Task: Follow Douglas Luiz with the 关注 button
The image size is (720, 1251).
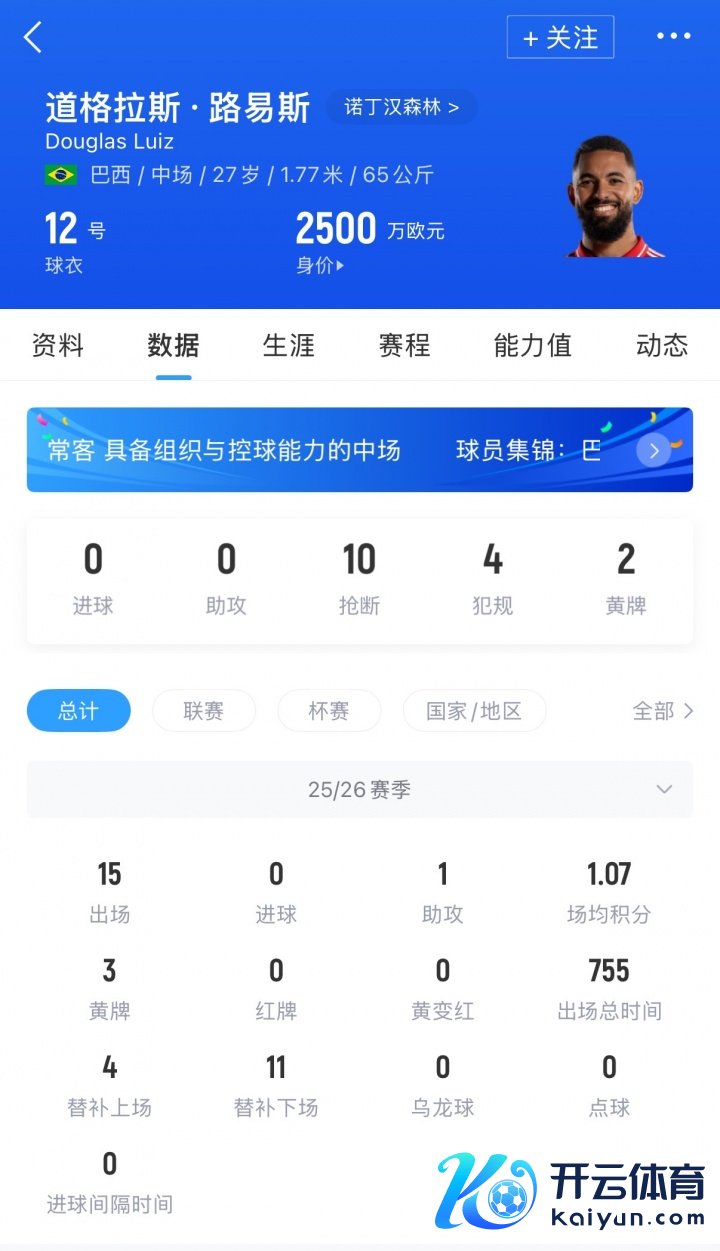Action: pos(560,38)
